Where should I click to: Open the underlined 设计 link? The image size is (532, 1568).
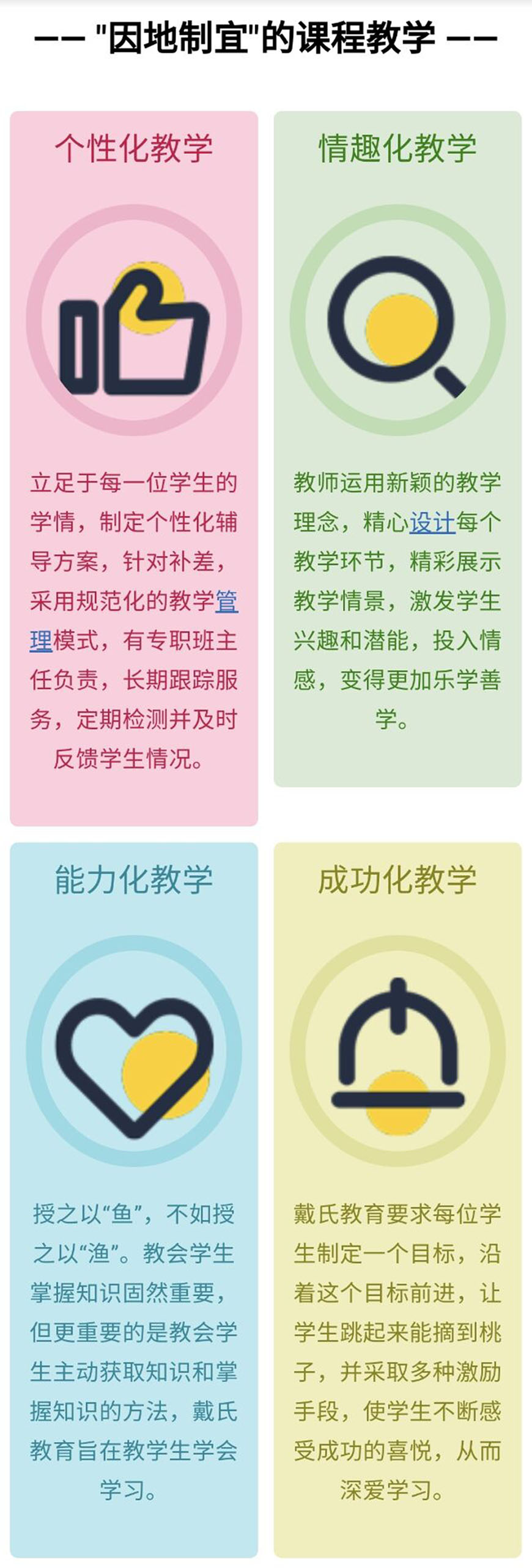click(432, 522)
